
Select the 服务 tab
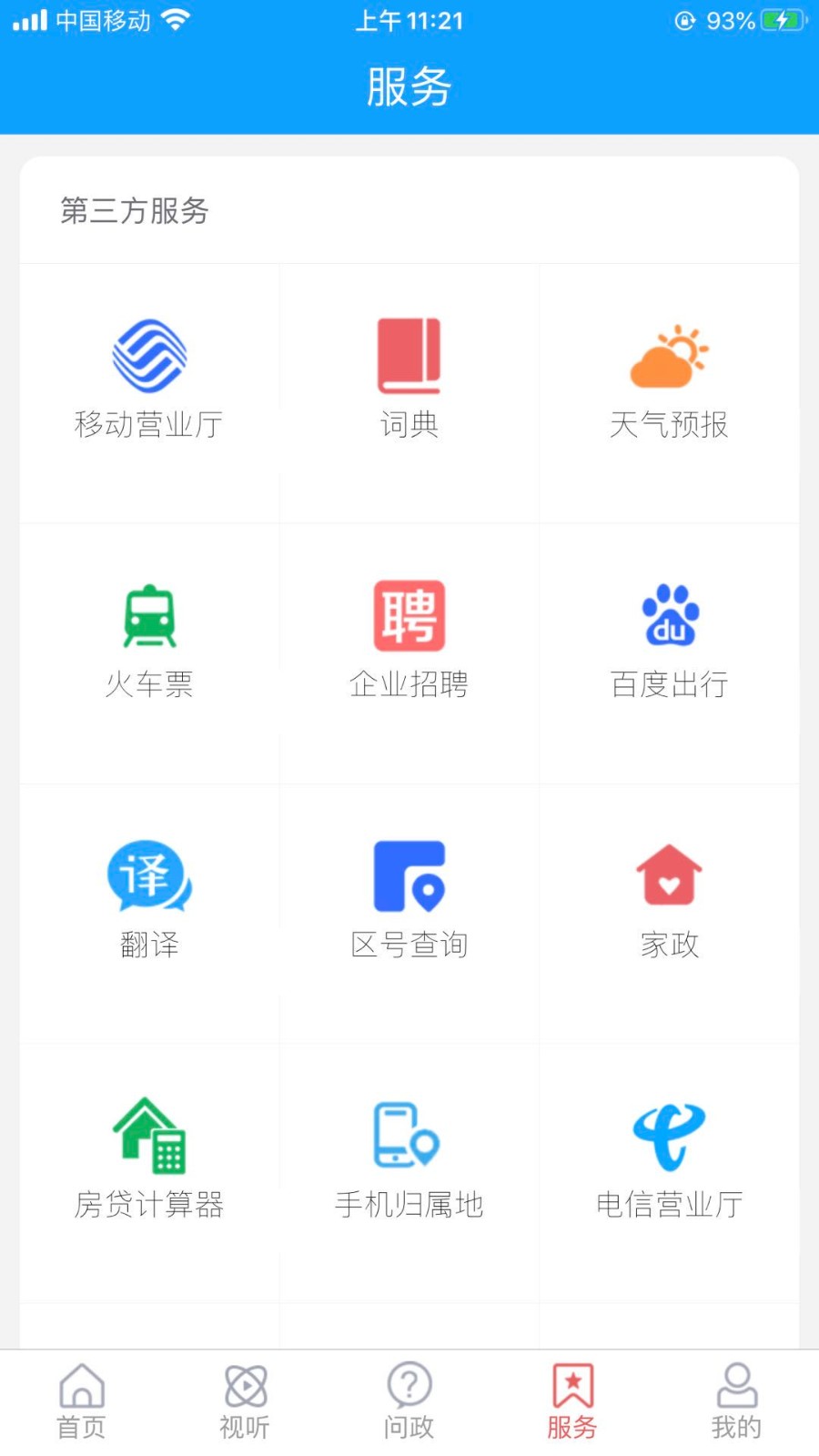pyautogui.click(x=572, y=1401)
